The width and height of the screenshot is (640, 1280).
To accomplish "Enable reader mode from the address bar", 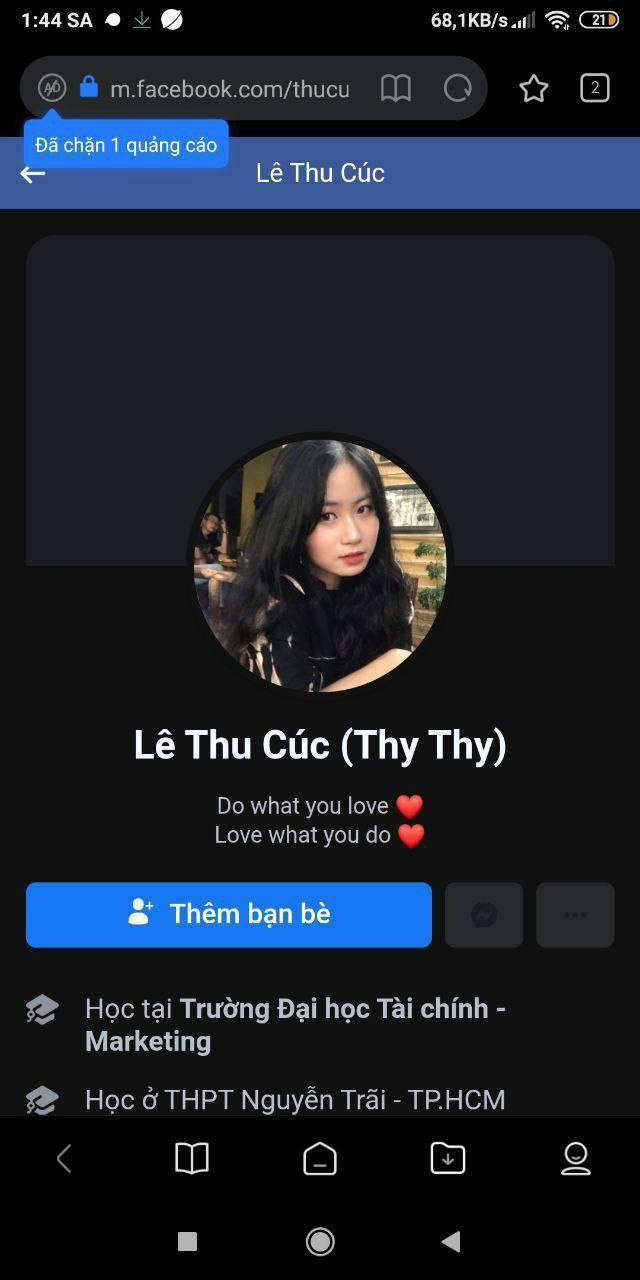I will (x=396, y=89).
